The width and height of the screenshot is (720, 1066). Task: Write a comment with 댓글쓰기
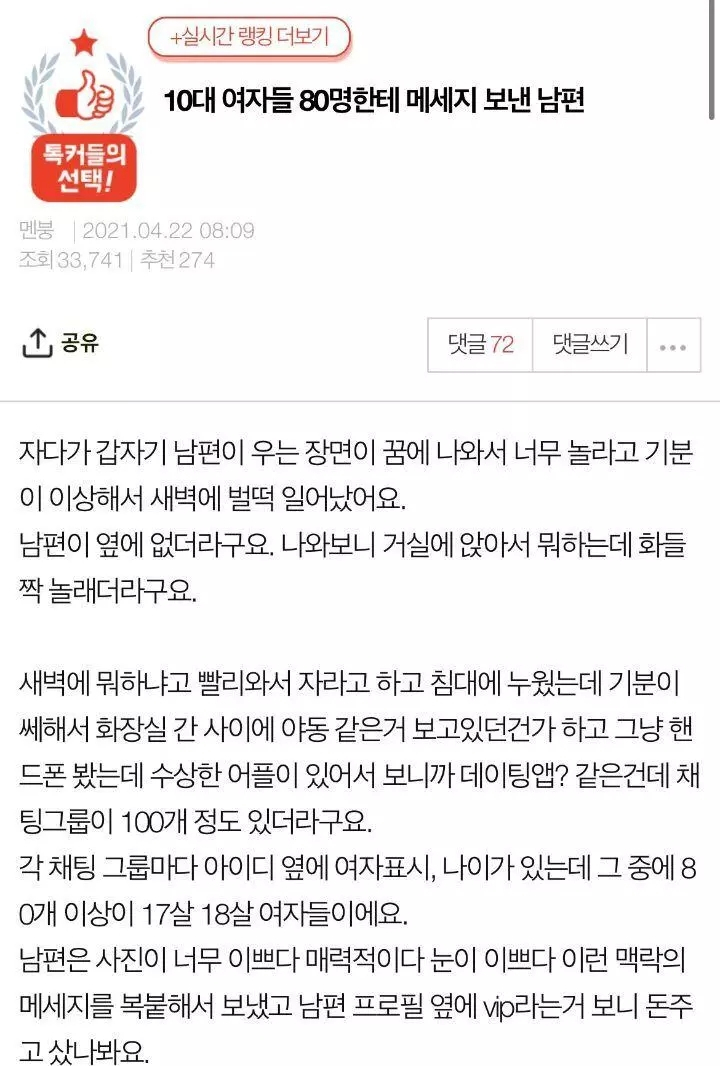(x=590, y=345)
